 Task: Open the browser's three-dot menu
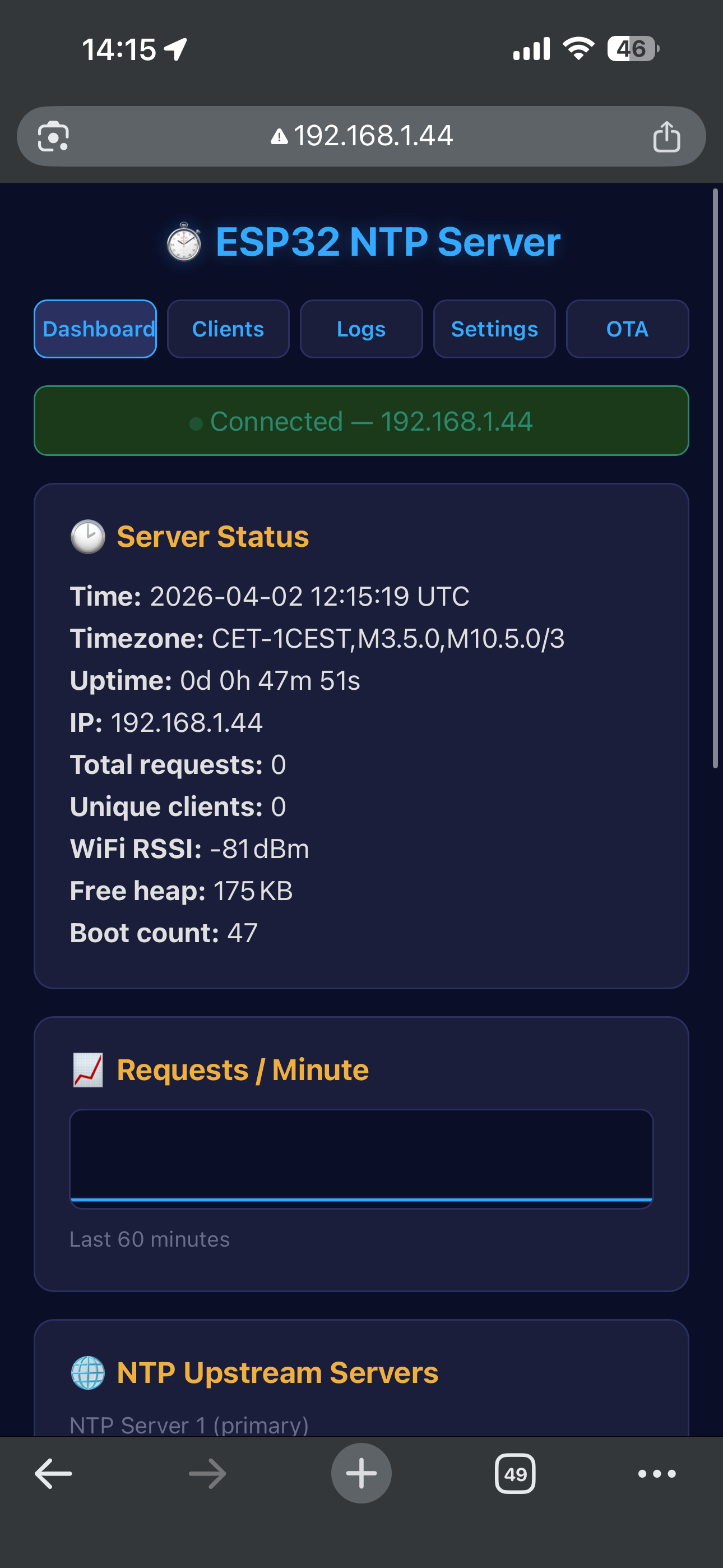tap(657, 1474)
